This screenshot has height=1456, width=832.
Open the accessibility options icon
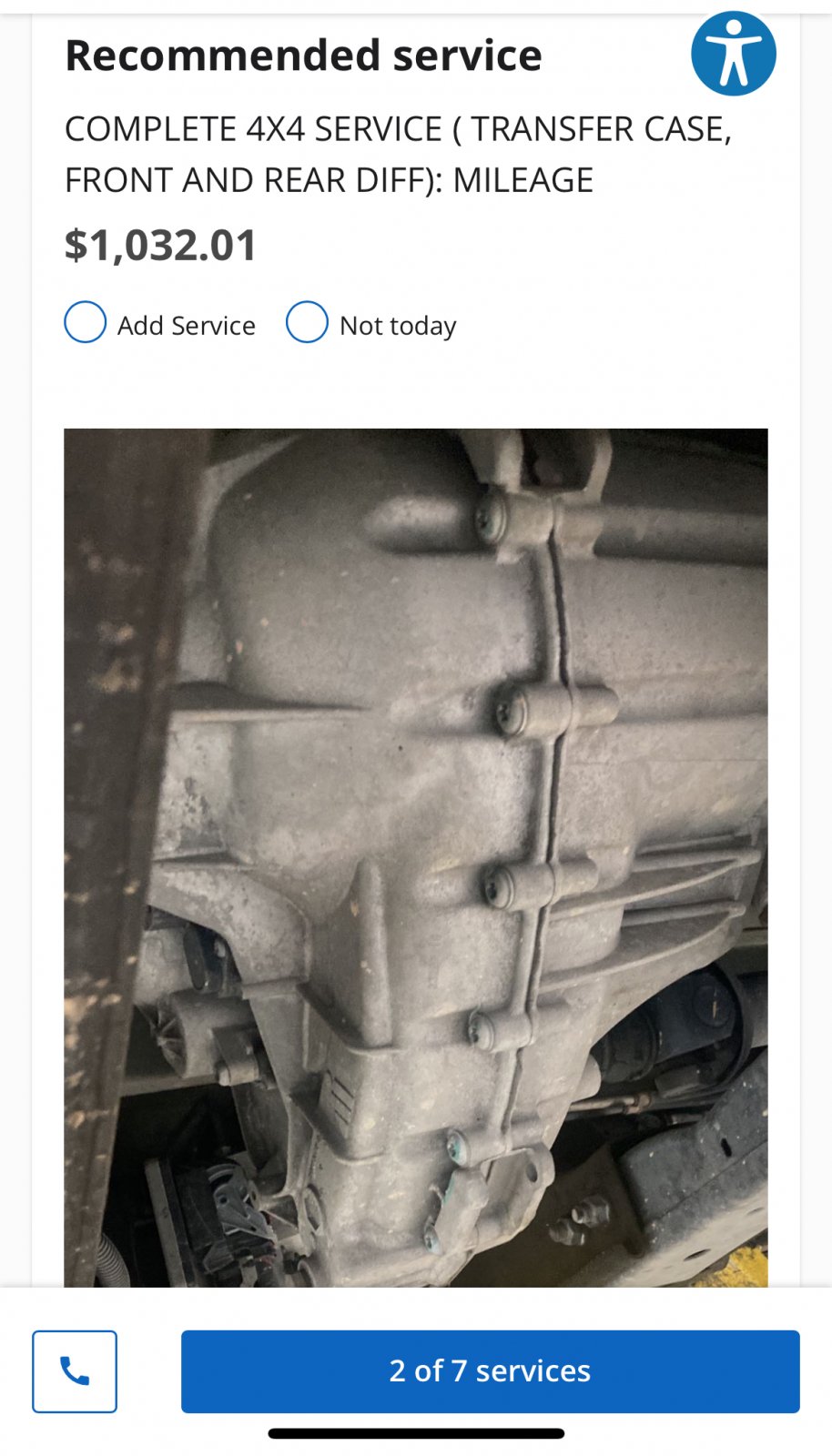(x=733, y=54)
